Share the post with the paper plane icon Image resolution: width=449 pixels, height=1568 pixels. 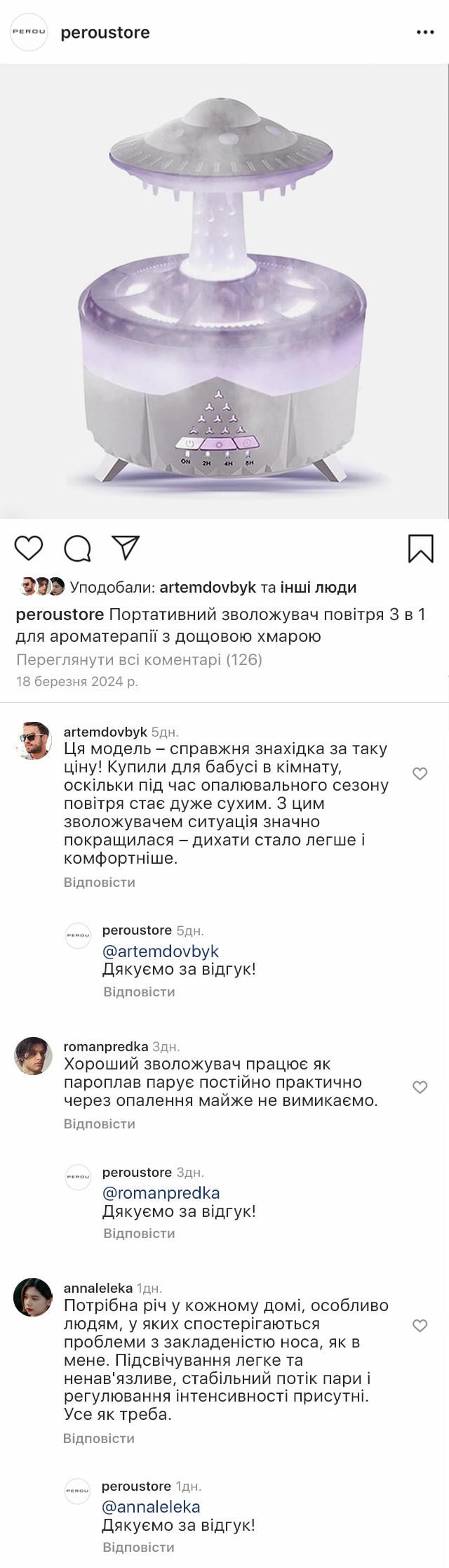(x=126, y=548)
